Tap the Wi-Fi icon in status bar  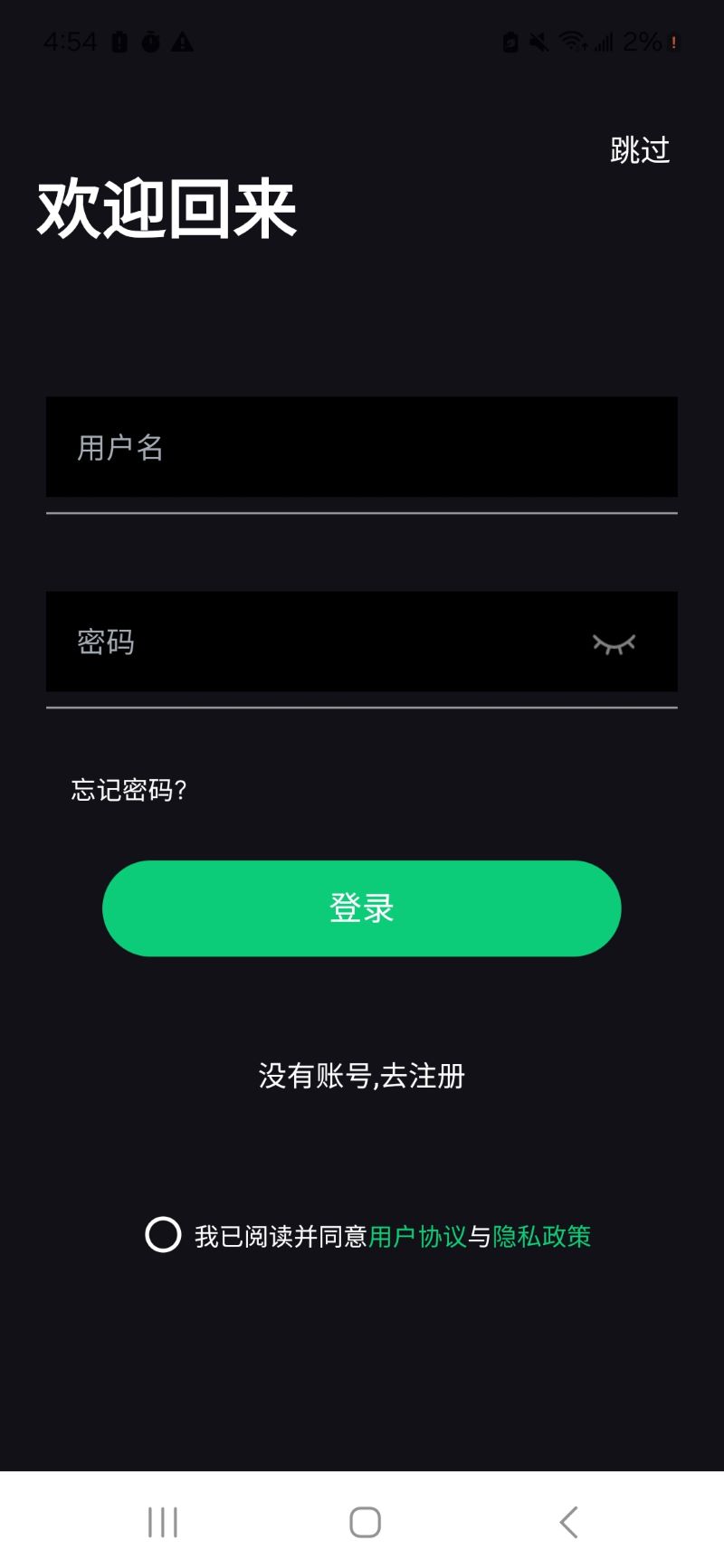(x=574, y=41)
